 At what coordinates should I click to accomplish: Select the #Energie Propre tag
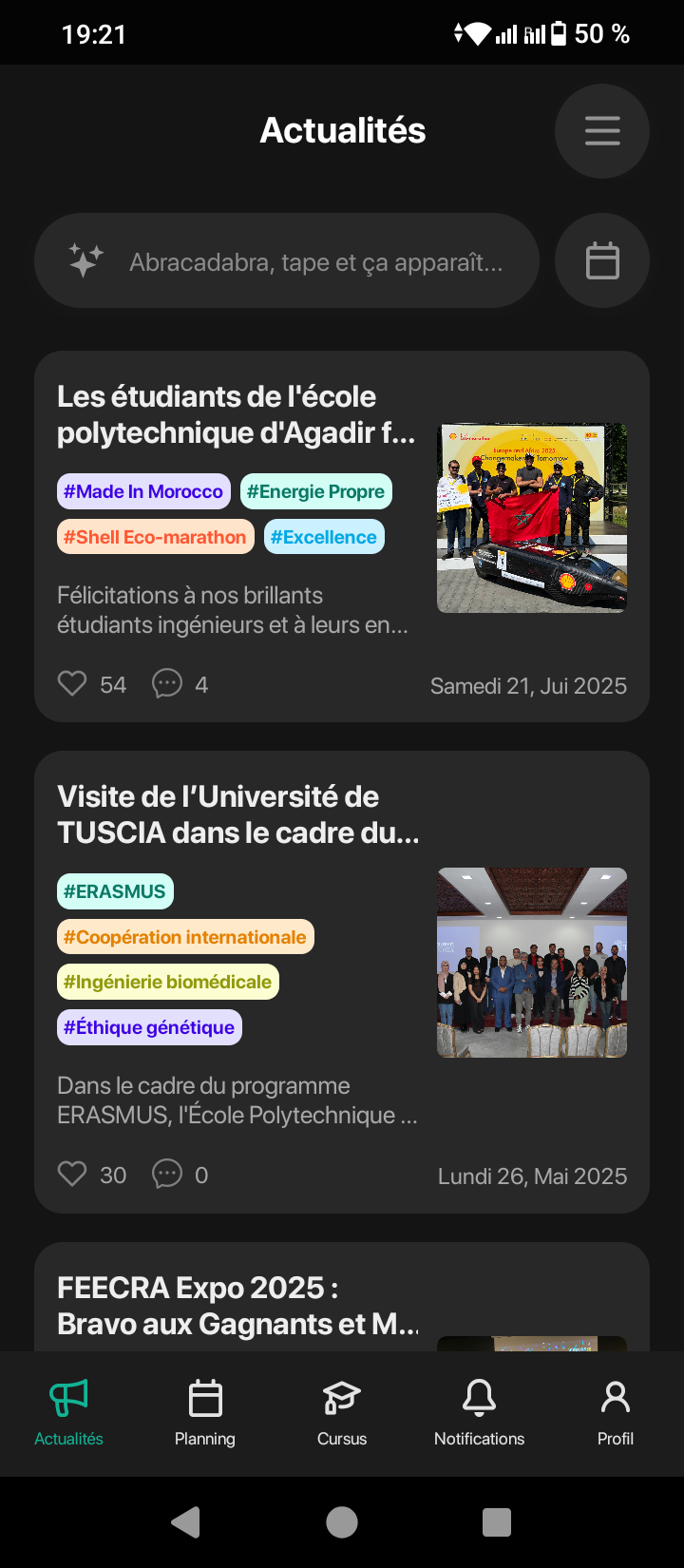pos(315,491)
